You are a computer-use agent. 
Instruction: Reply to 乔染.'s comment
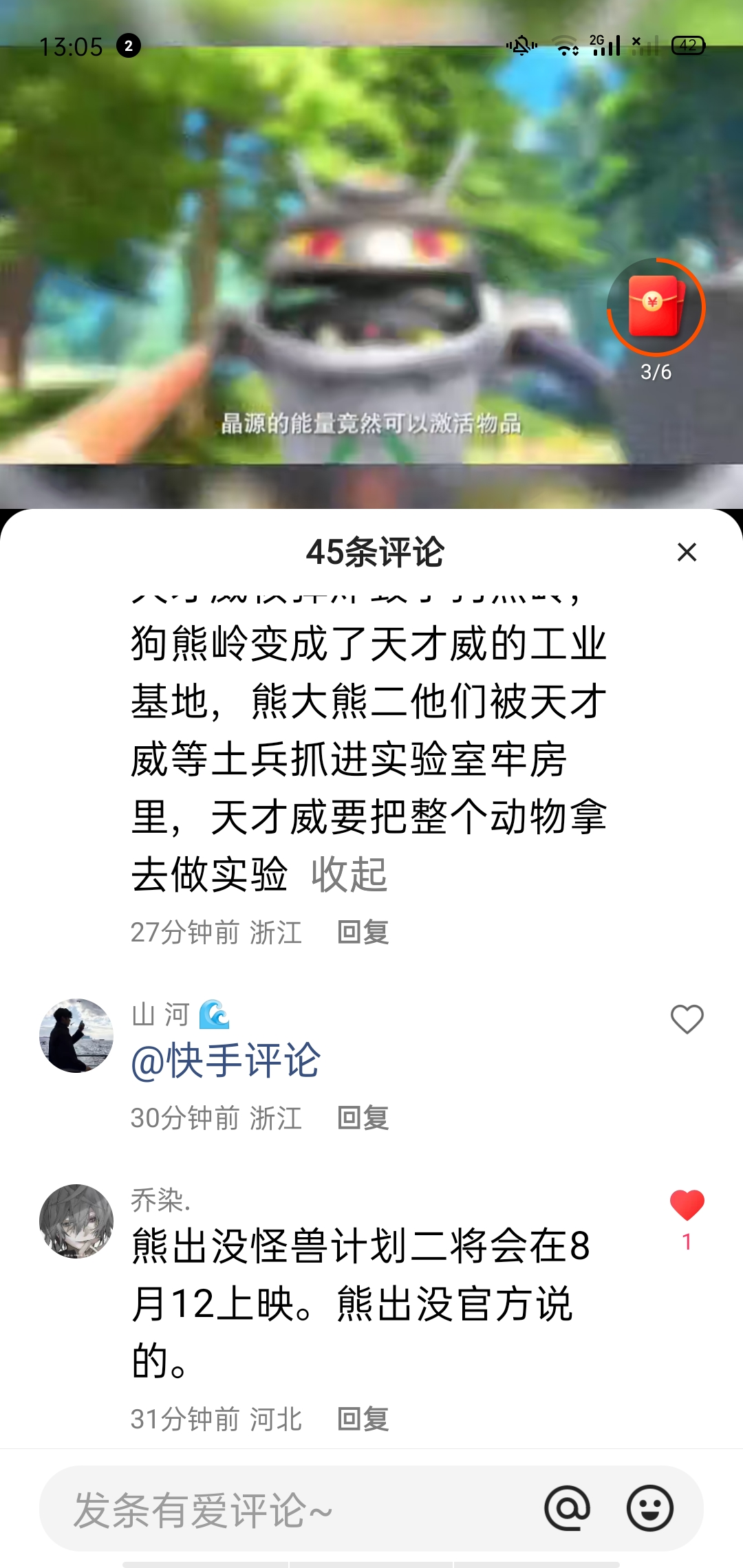(363, 1419)
